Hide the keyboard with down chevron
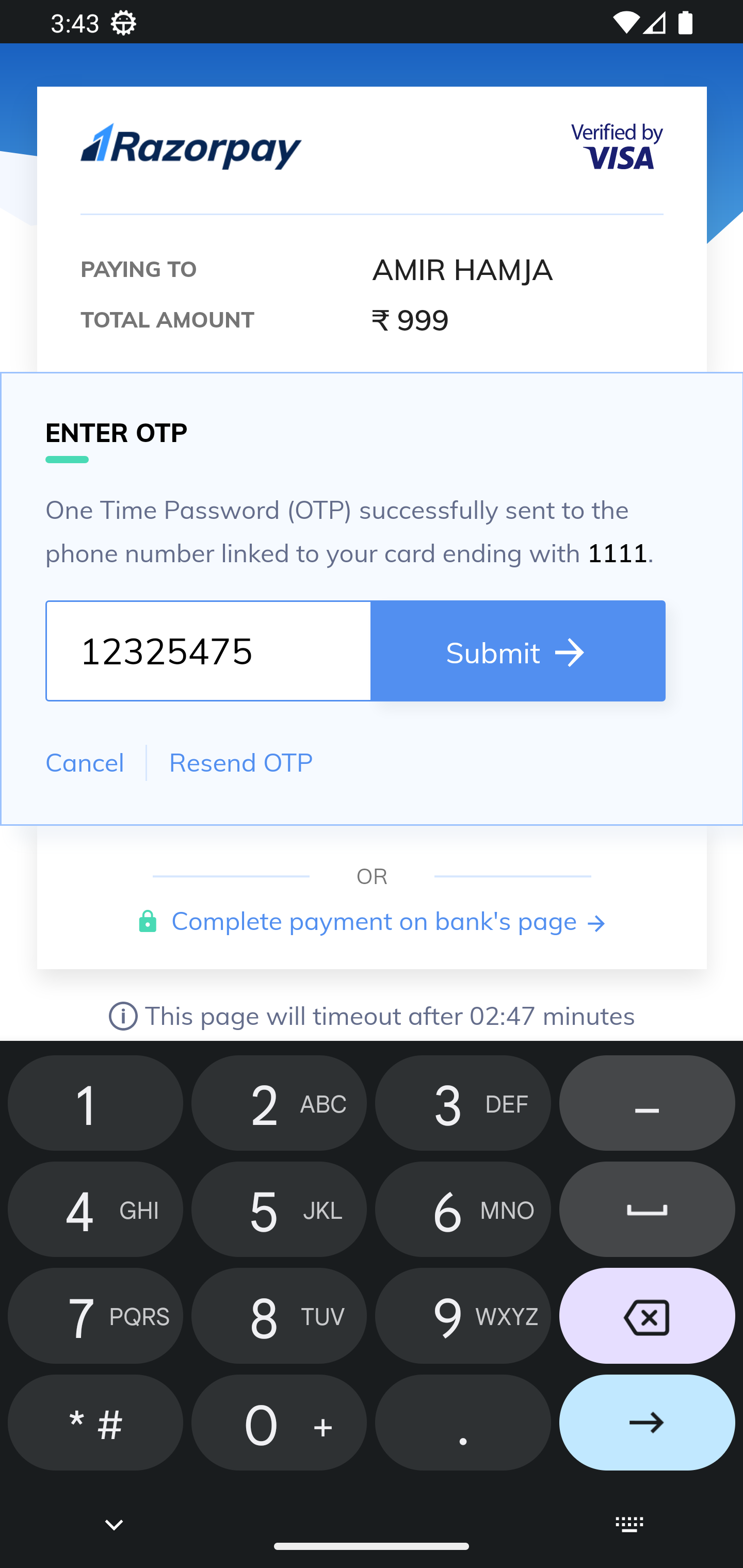 point(114,1525)
